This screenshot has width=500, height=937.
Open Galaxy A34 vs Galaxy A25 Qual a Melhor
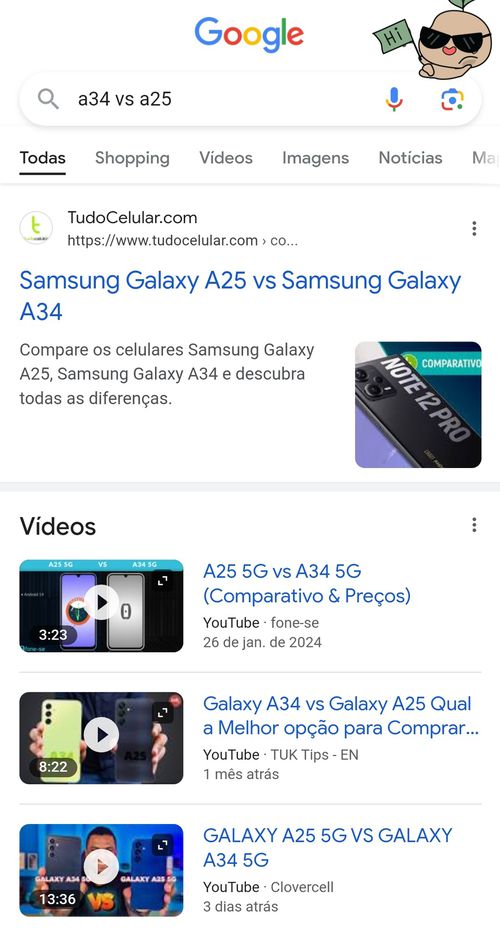pyautogui.click(x=341, y=715)
